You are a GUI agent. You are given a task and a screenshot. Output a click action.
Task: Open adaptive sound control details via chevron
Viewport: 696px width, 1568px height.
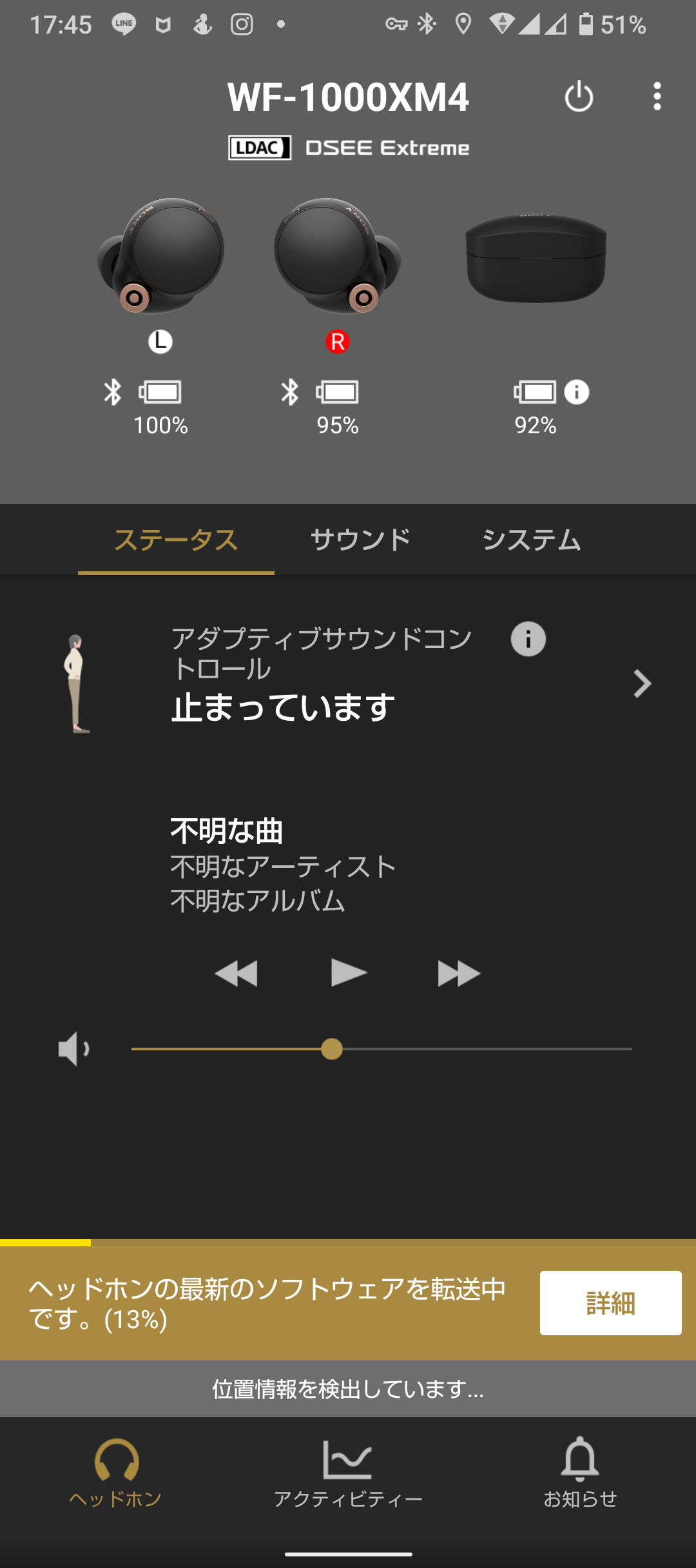click(x=642, y=683)
